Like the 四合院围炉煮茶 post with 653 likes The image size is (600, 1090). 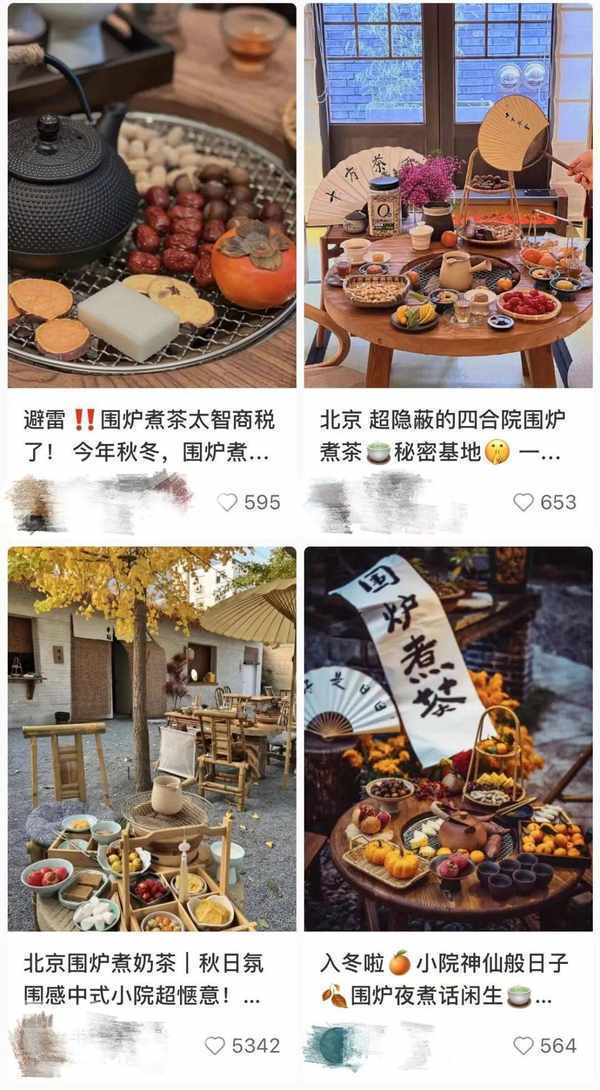524,502
